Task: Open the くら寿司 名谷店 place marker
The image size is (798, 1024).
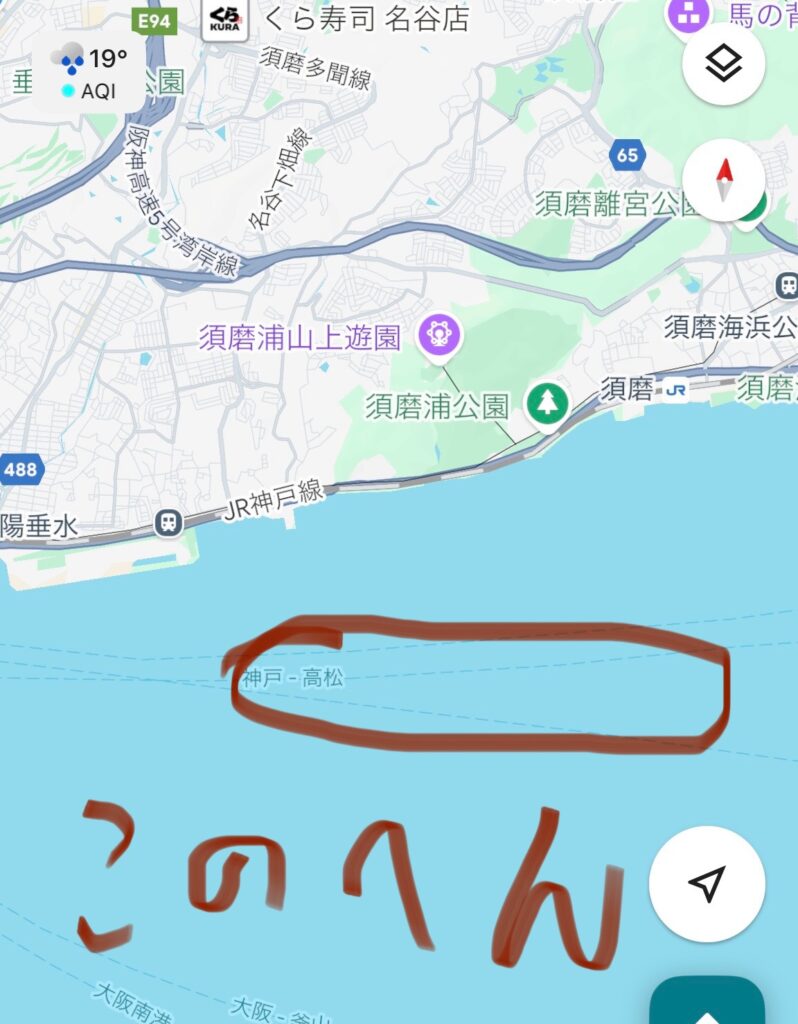Action: coord(225,20)
